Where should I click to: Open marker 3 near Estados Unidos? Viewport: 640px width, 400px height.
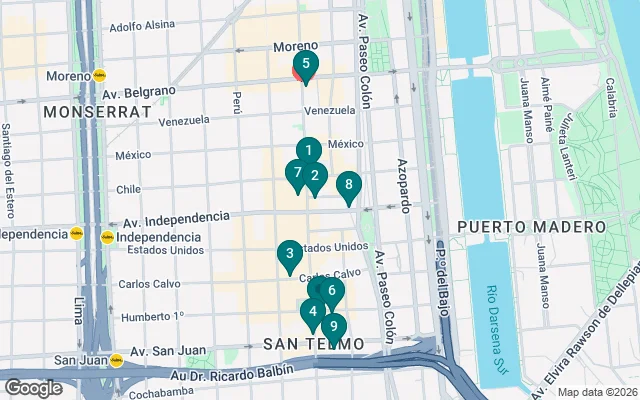[x=289, y=255]
